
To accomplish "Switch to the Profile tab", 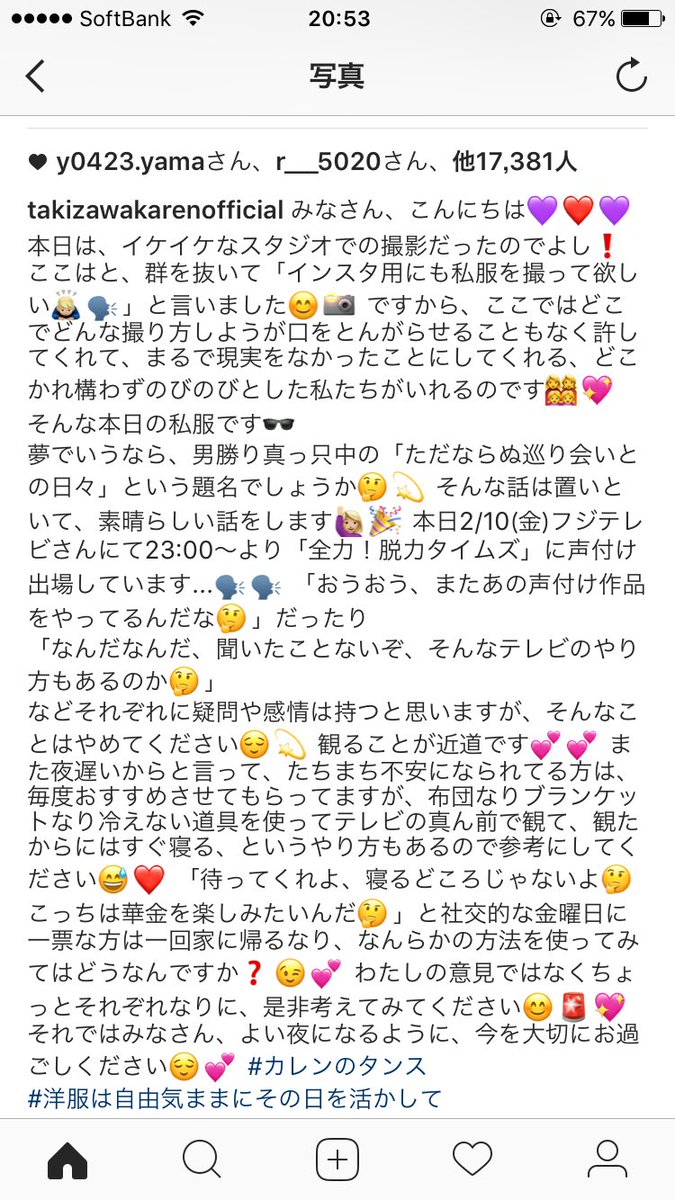I will click(x=606, y=1159).
